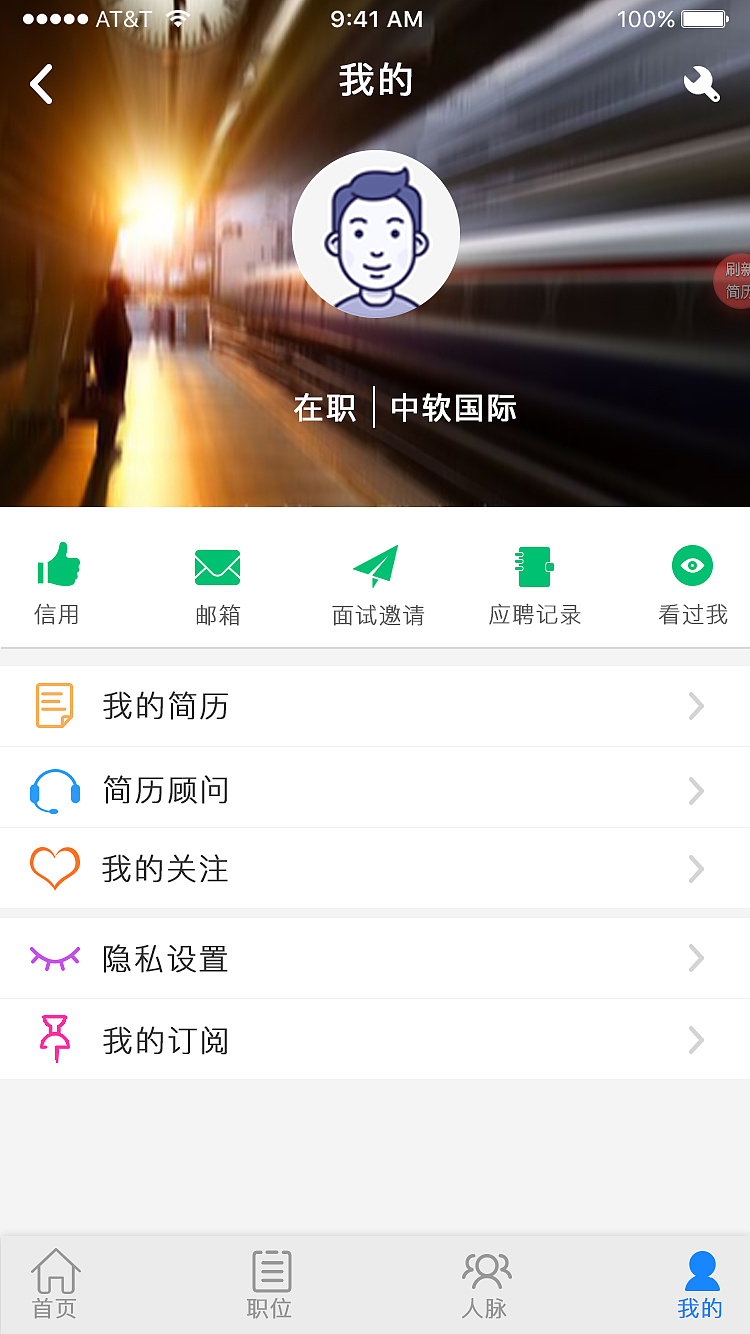Go back using the top-left arrow
750x1334 pixels.
click(41, 84)
